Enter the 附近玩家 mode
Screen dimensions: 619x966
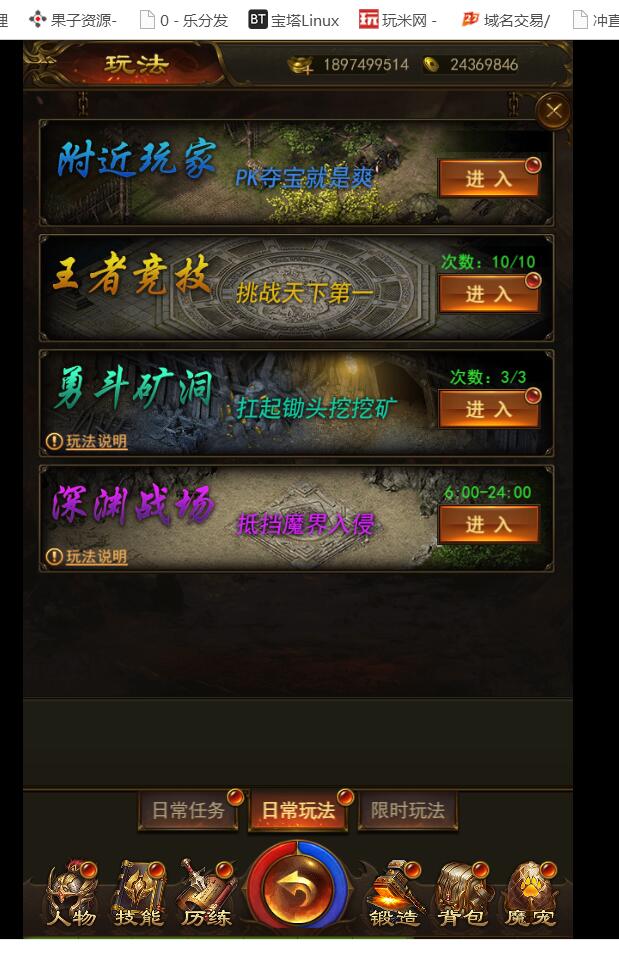488,179
